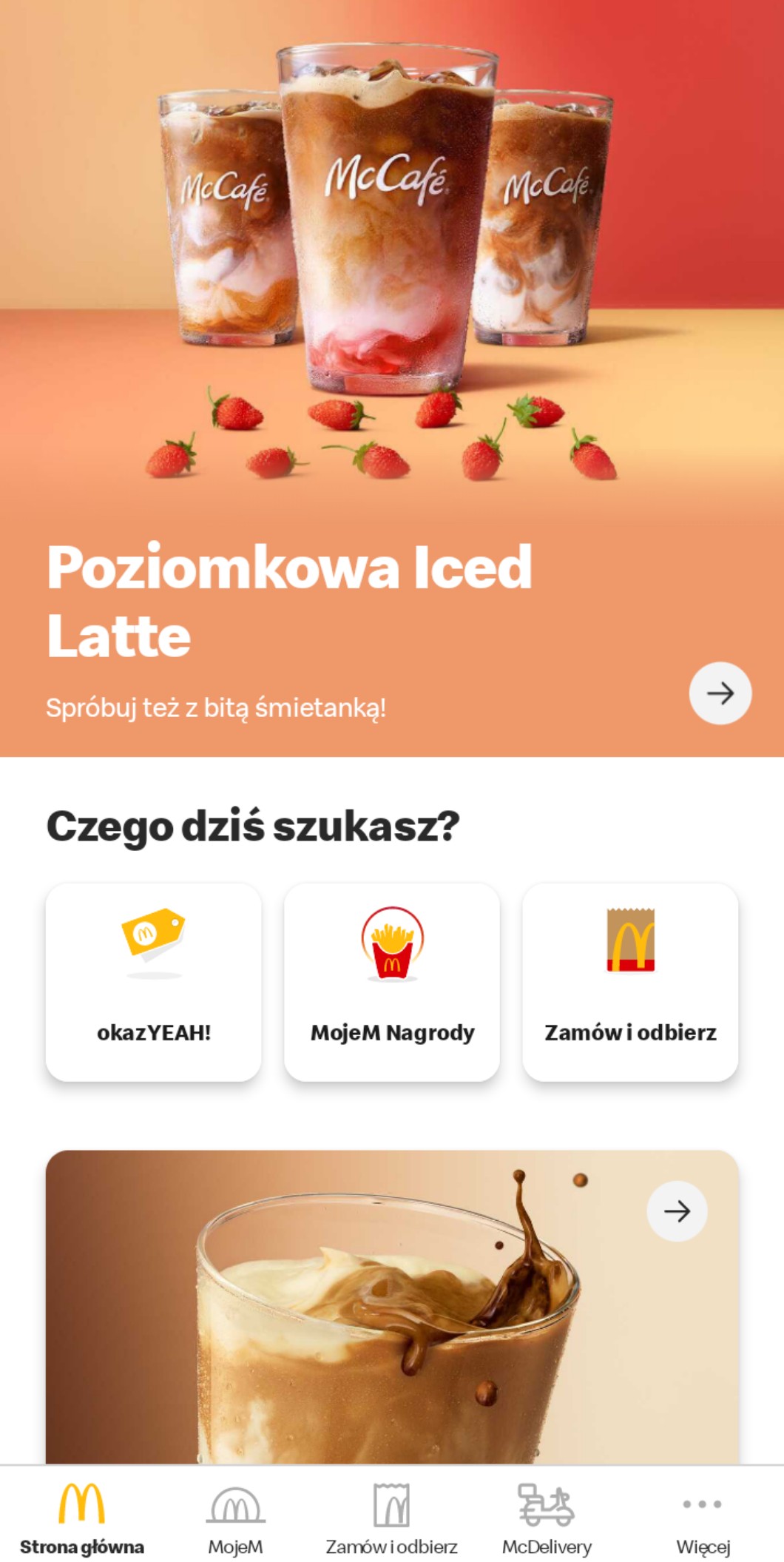Tap the arrow on the coffee drink promo
The image size is (784, 1562).
tap(677, 1211)
